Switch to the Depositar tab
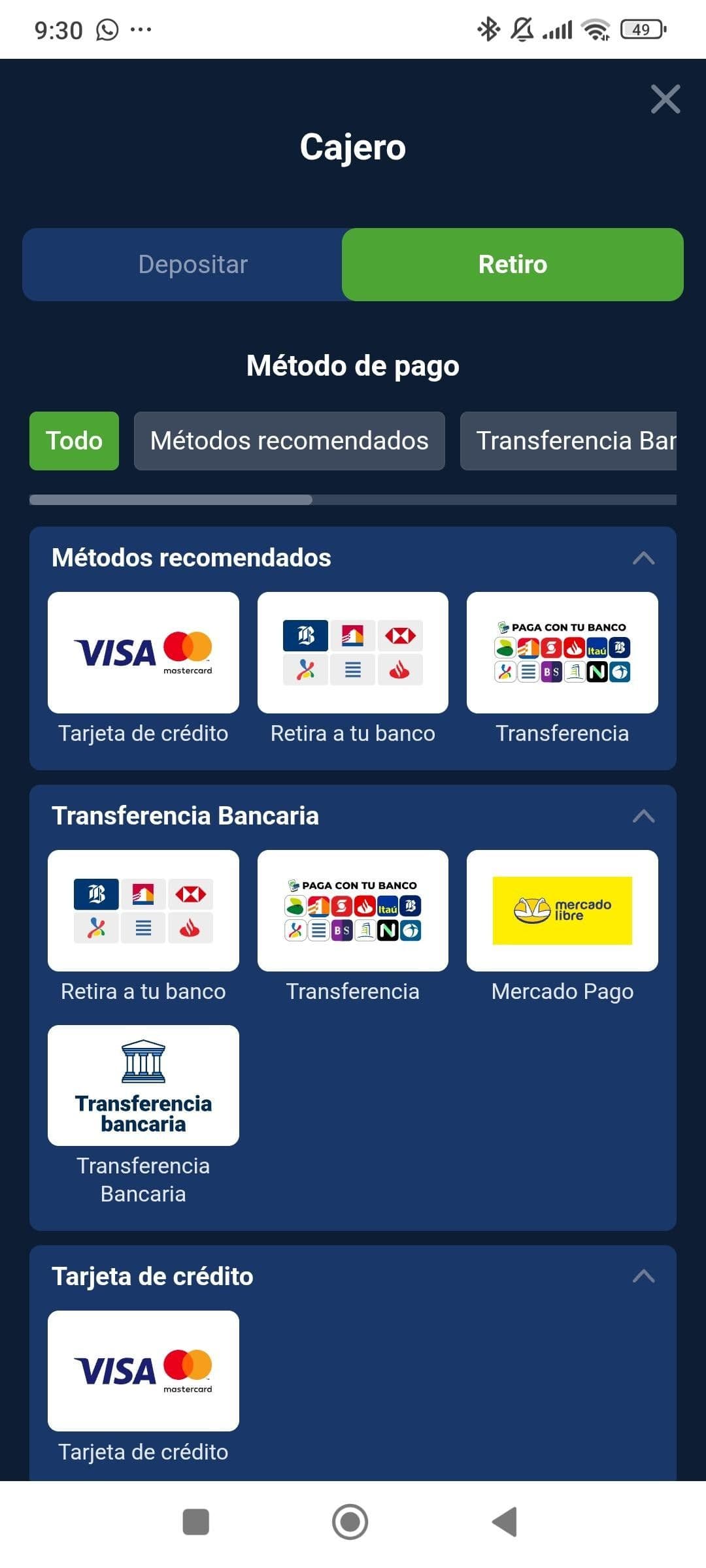This screenshot has height=1568, width=706. [x=192, y=264]
